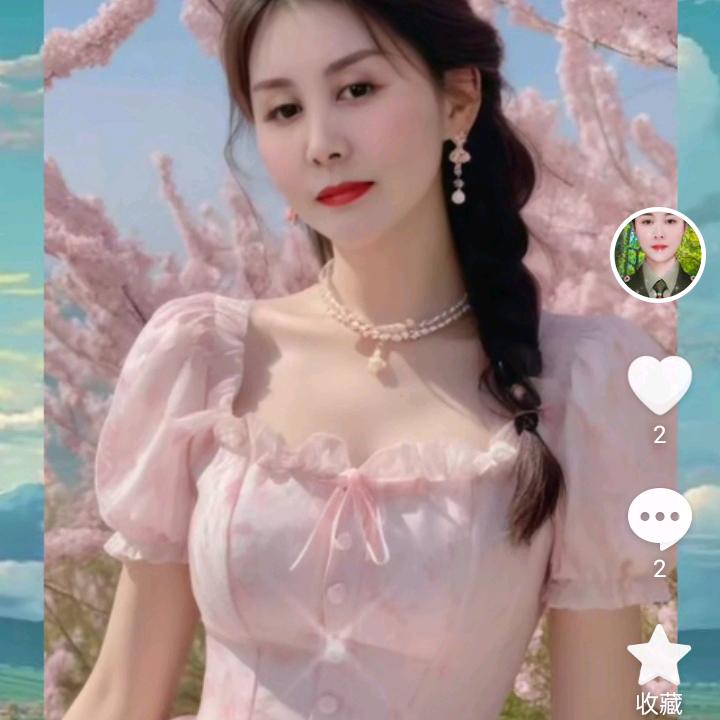Open the creator's profile avatar
The image size is (720, 720).
click(658, 255)
